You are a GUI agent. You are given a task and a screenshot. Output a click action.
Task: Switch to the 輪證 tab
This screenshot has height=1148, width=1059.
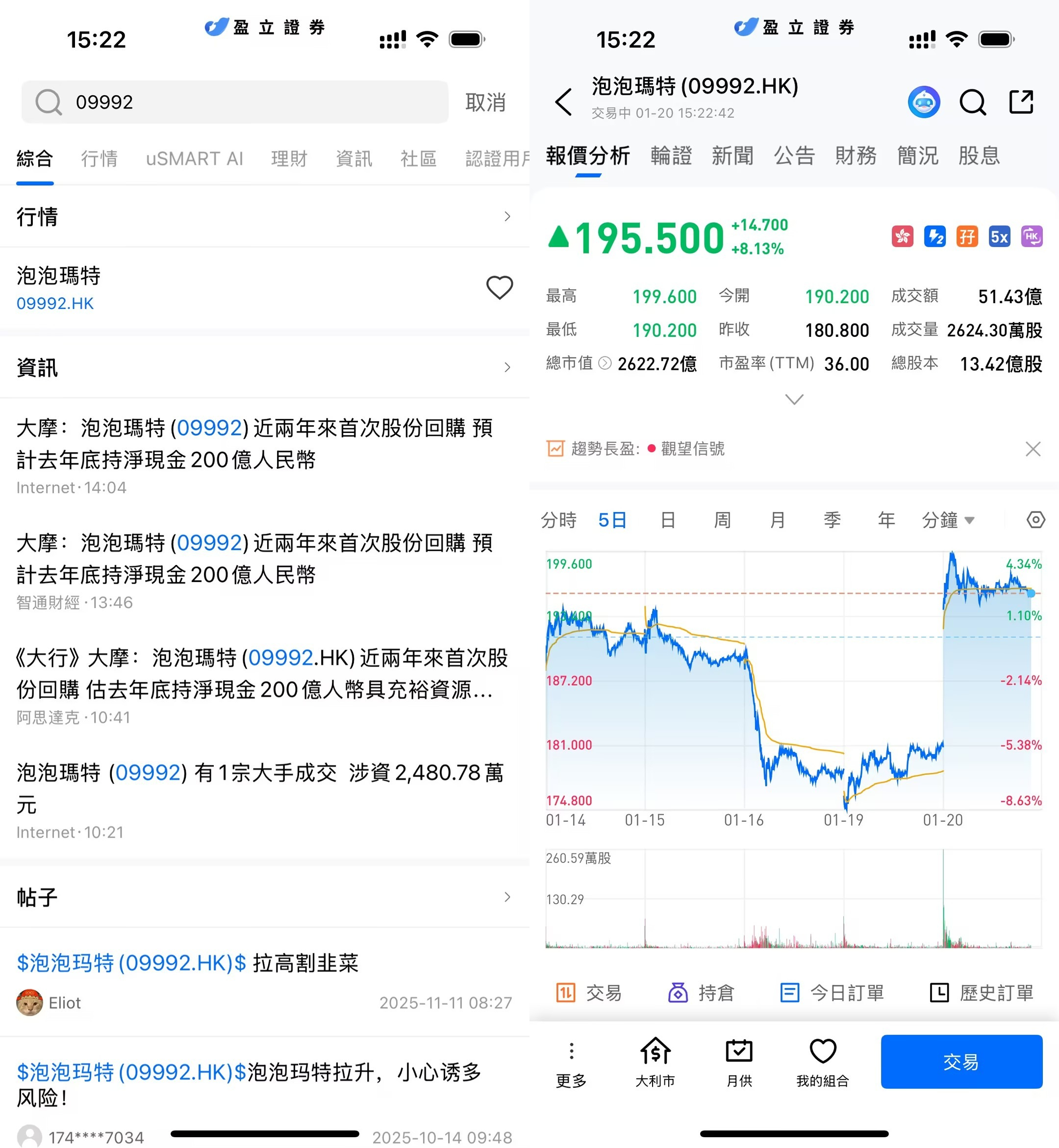pos(671,156)
